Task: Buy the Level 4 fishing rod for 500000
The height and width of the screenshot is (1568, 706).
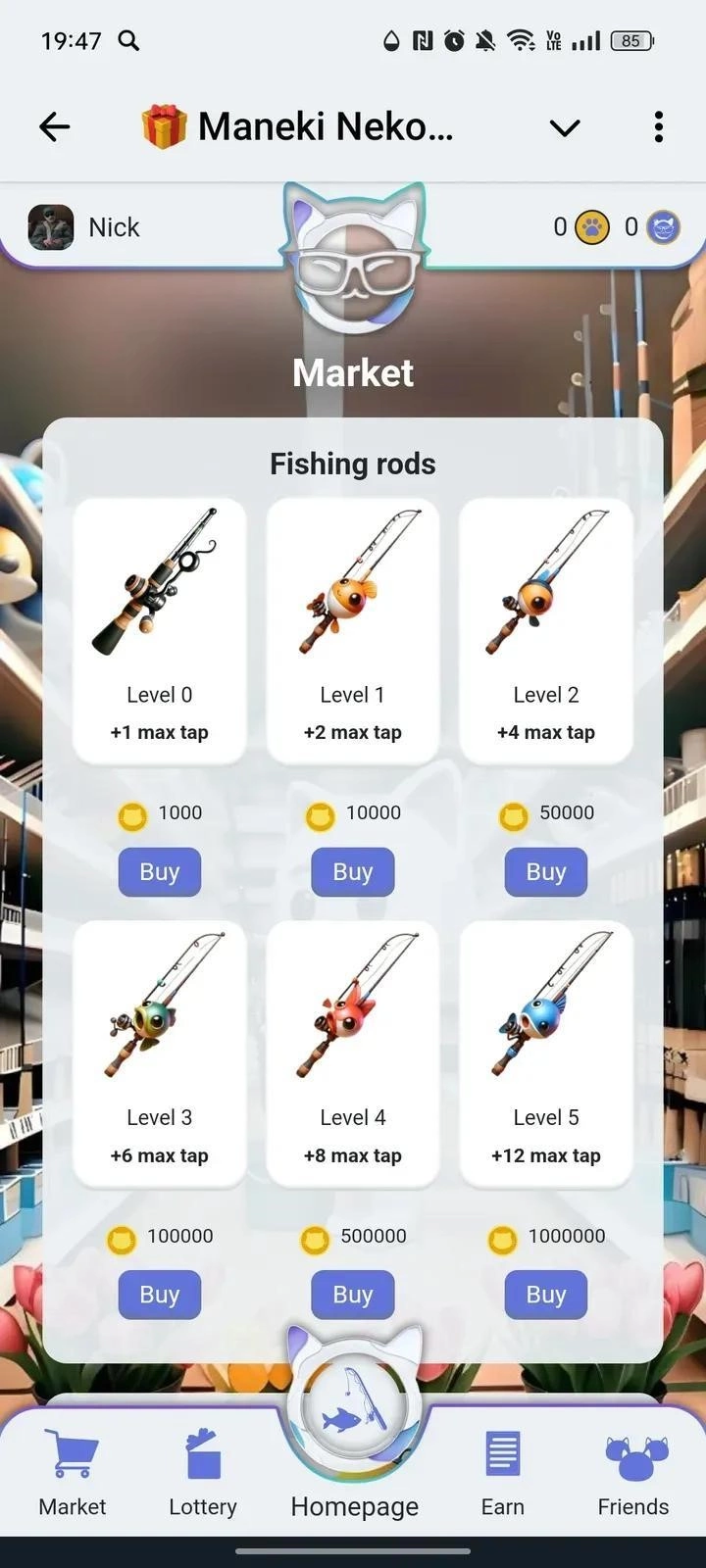Action: tap(352, 1295)
